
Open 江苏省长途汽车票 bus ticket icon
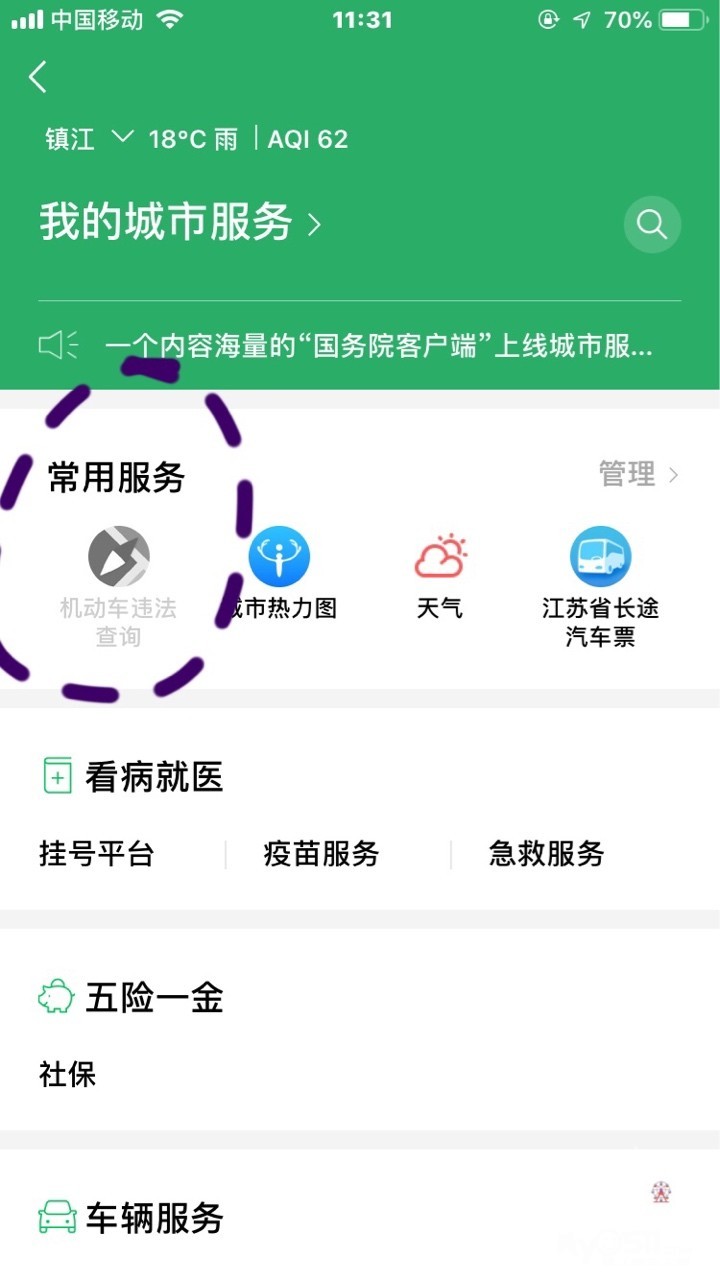tap(600, 557)
